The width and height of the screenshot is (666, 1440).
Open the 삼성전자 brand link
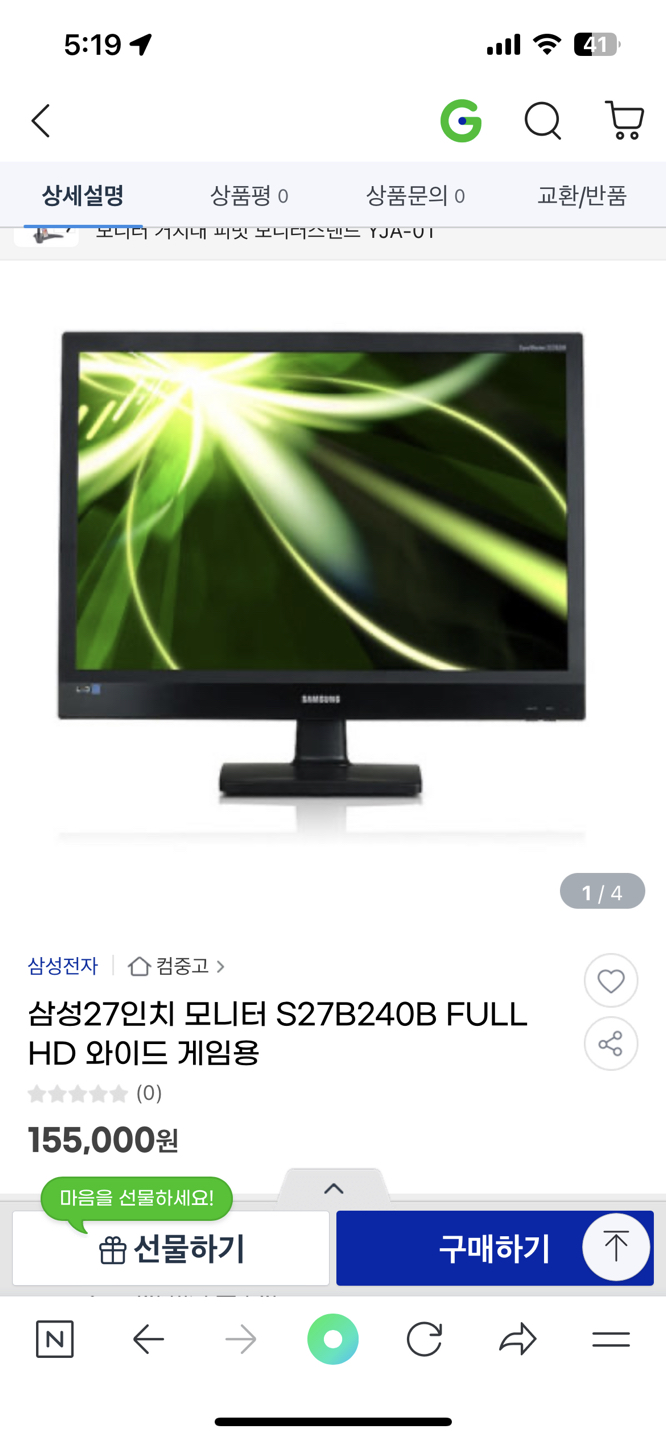click(63, 966)
